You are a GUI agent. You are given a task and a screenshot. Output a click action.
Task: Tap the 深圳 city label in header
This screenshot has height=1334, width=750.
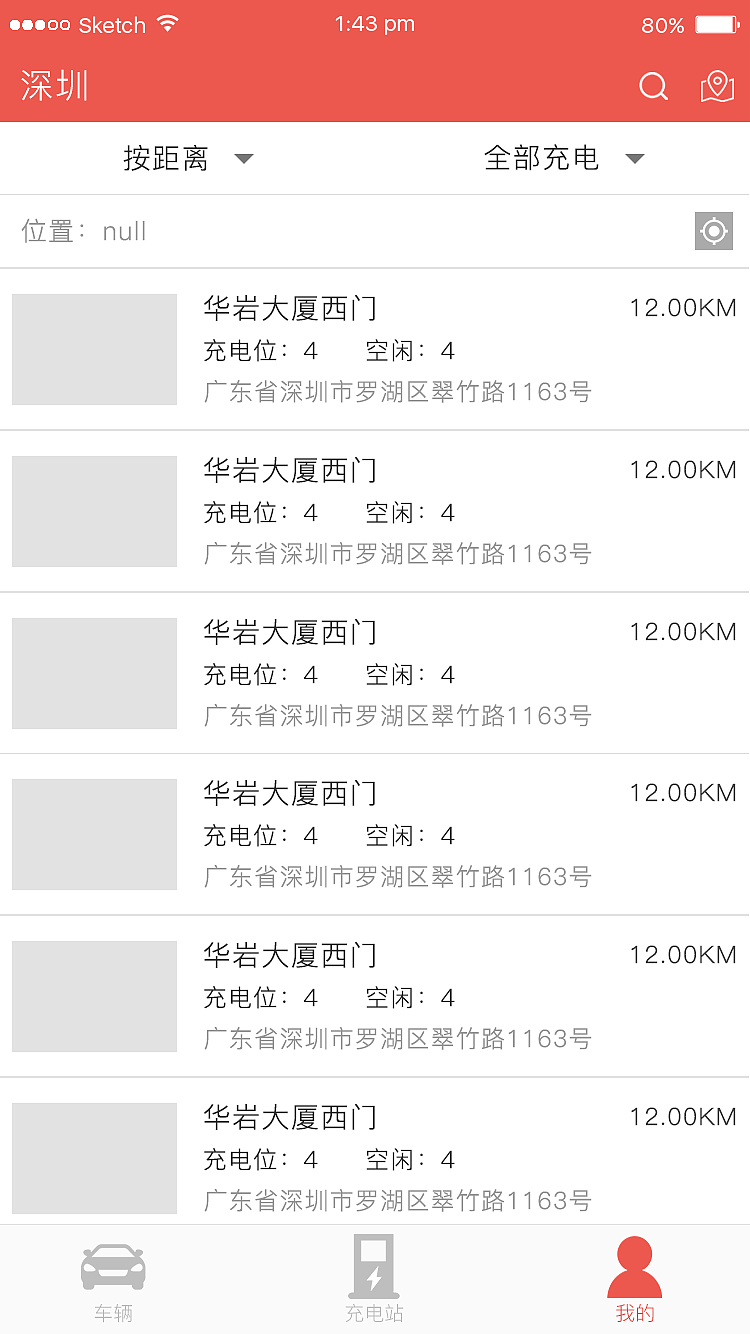pyautogui.click(x=52, y=87)
